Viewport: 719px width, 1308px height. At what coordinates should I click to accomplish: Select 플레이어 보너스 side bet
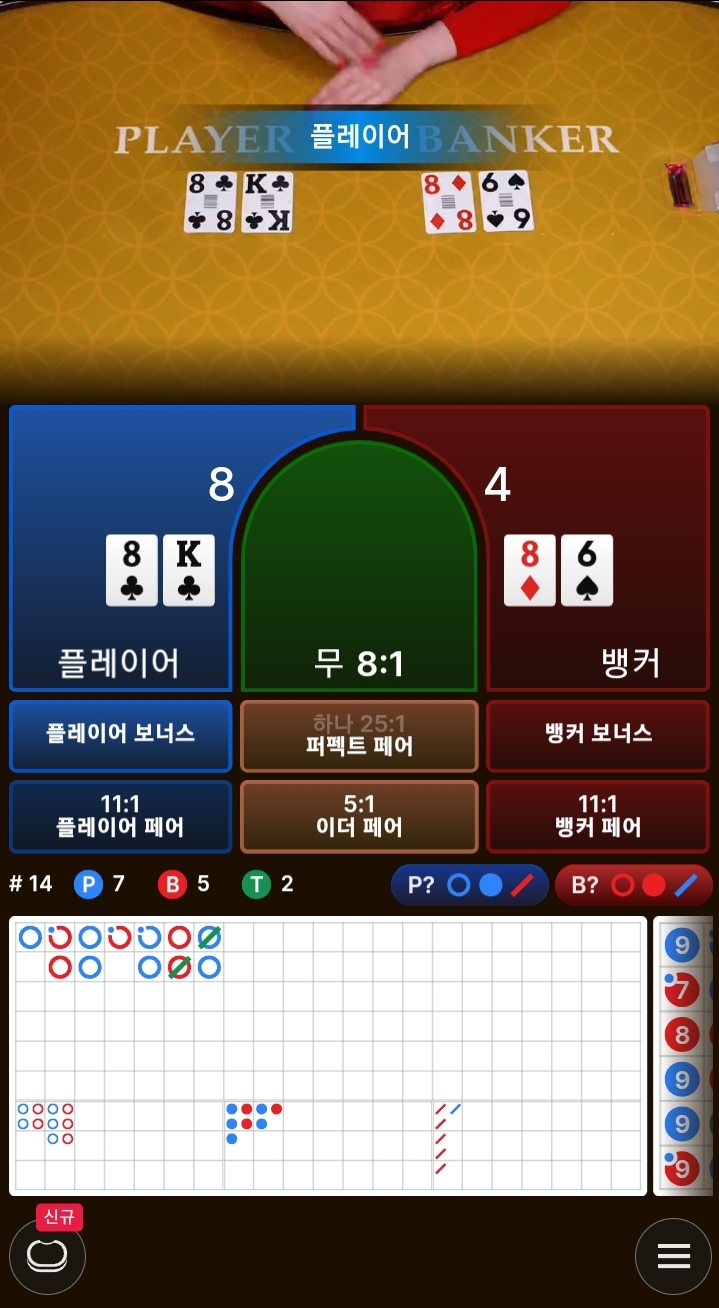pos(121,735)
